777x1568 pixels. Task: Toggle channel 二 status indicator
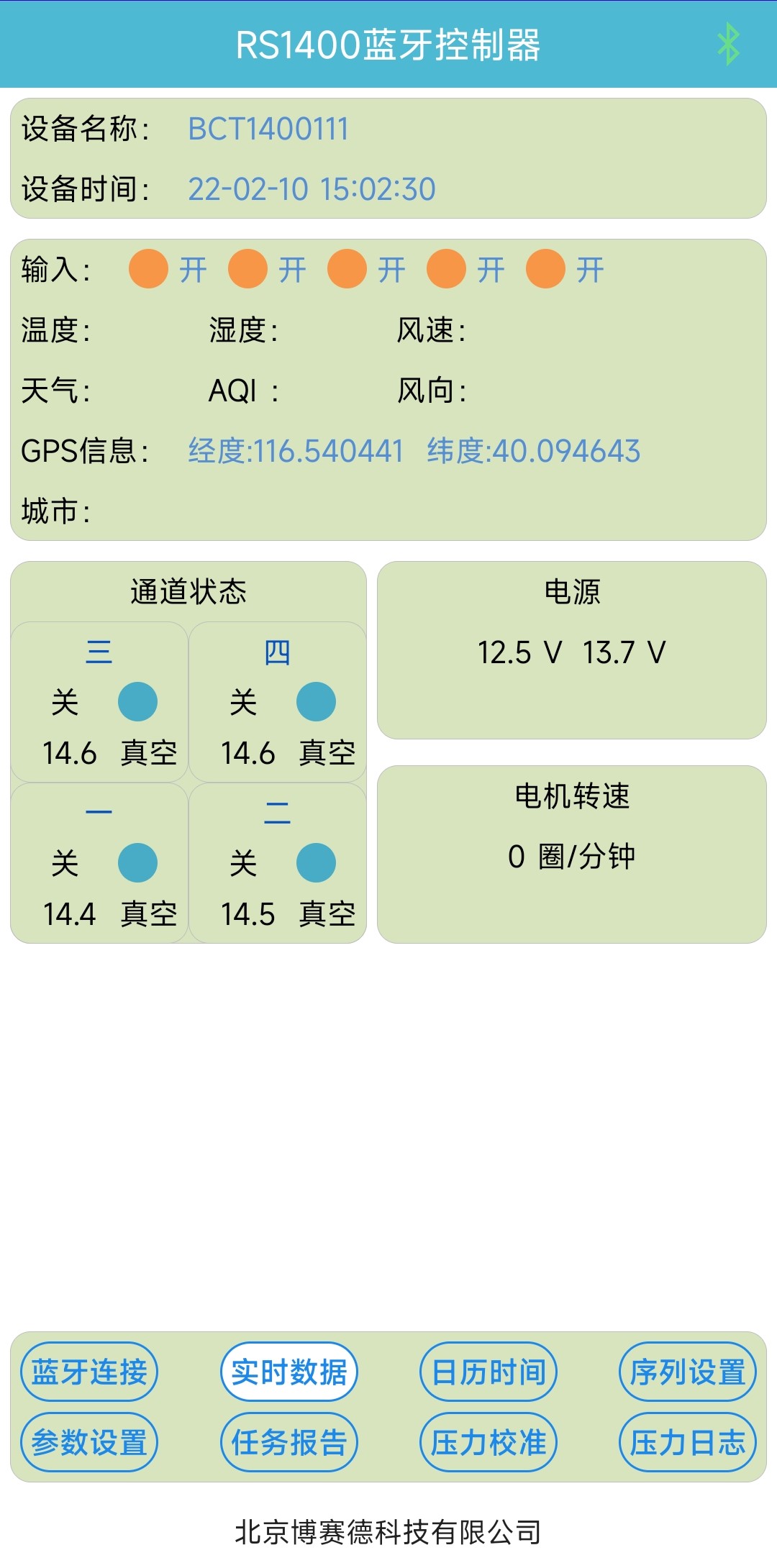(x=316, y=863)
